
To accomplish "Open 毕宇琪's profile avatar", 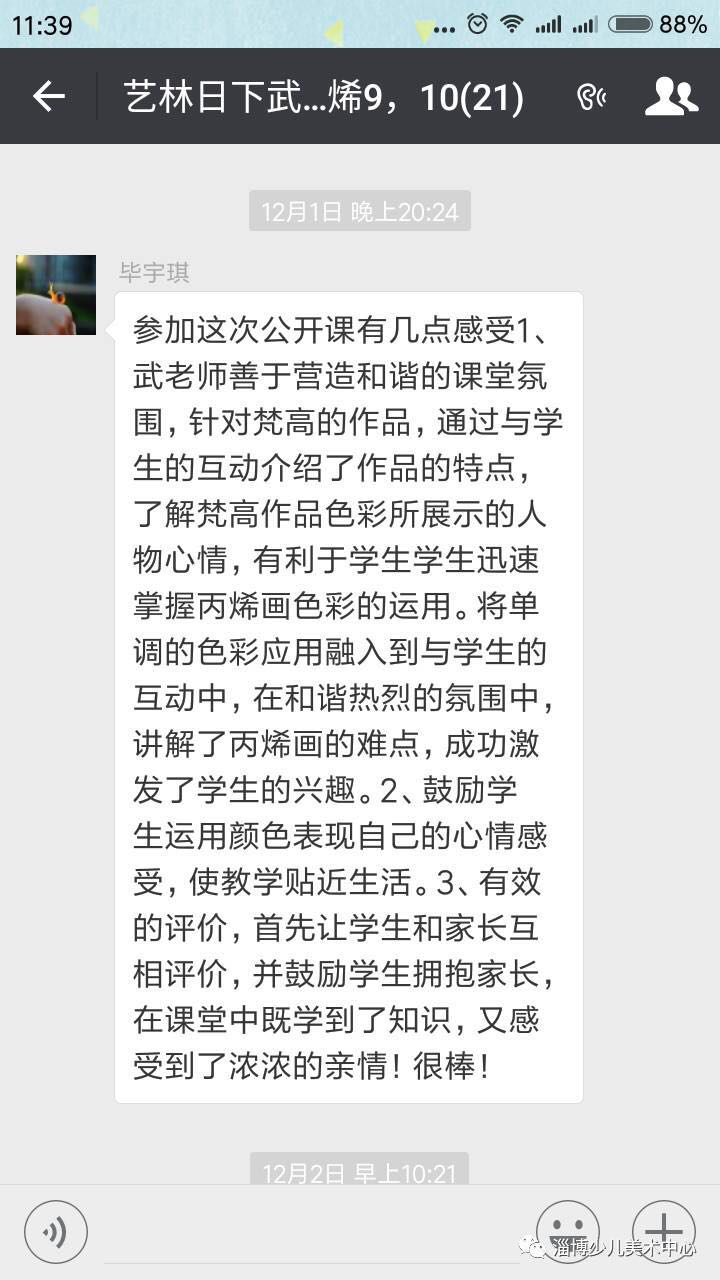I will pos(56,295).
